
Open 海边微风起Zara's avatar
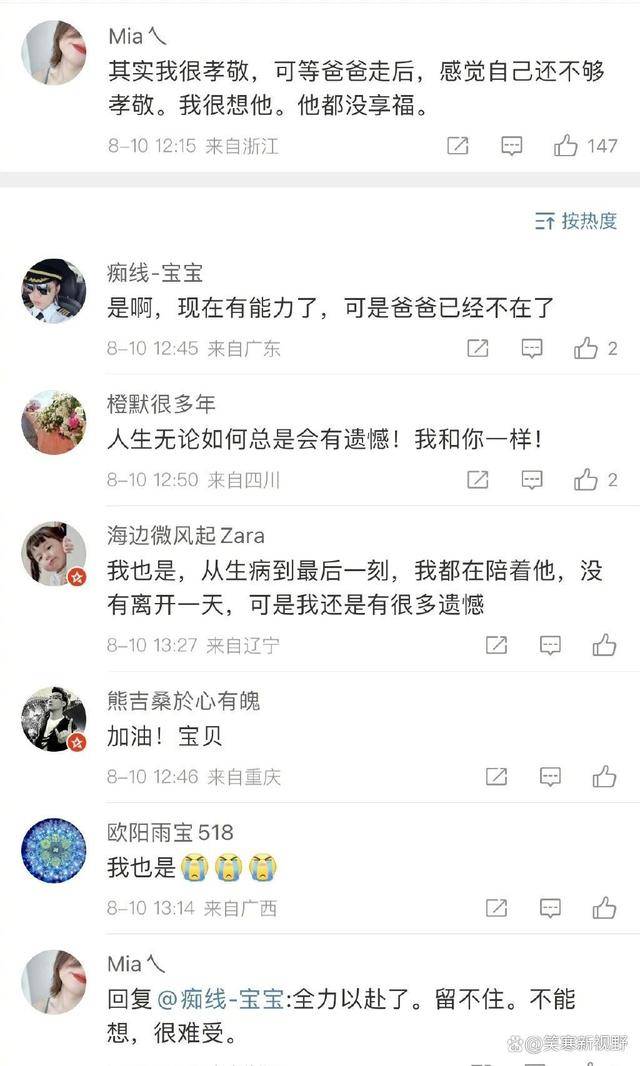[x=53, y=554]
